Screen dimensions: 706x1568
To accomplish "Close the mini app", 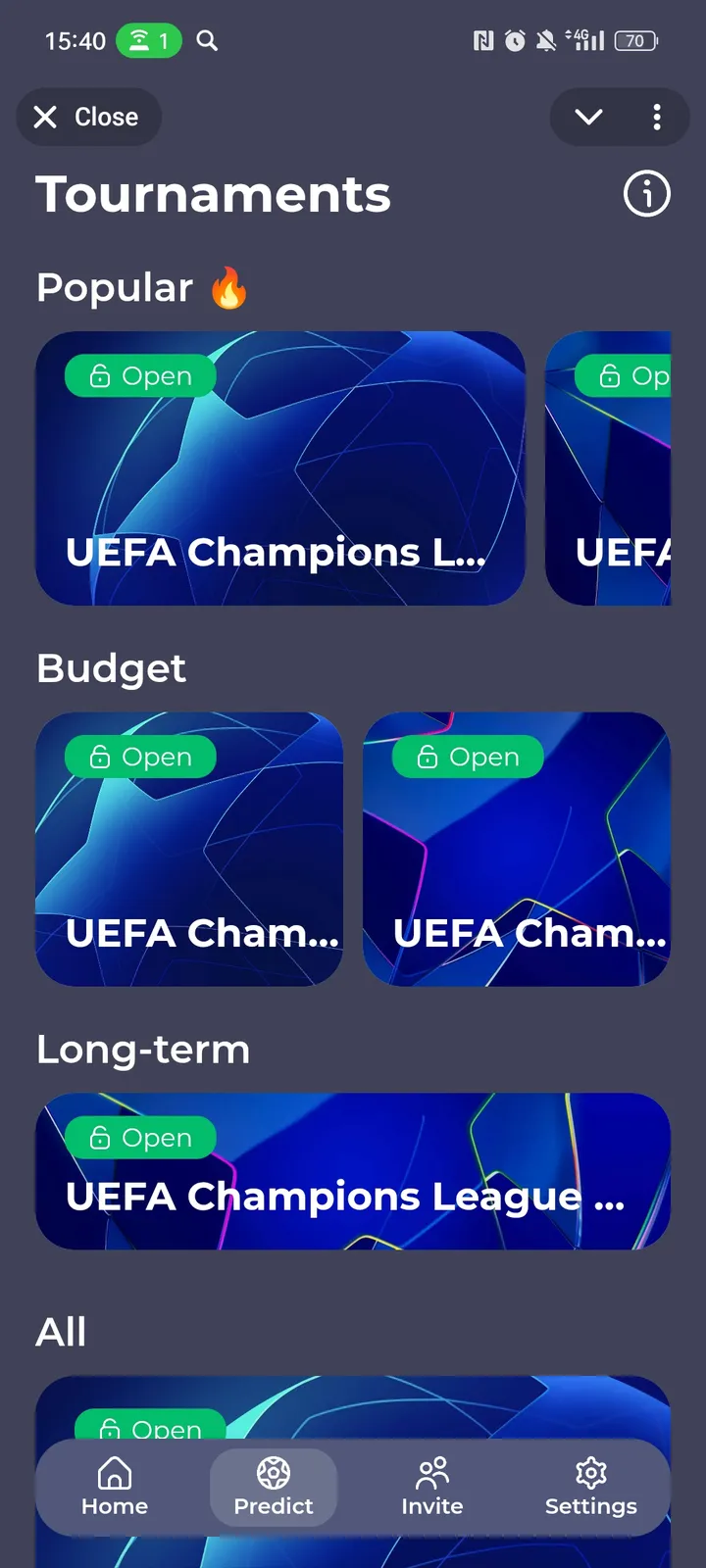I will [88, 118].
